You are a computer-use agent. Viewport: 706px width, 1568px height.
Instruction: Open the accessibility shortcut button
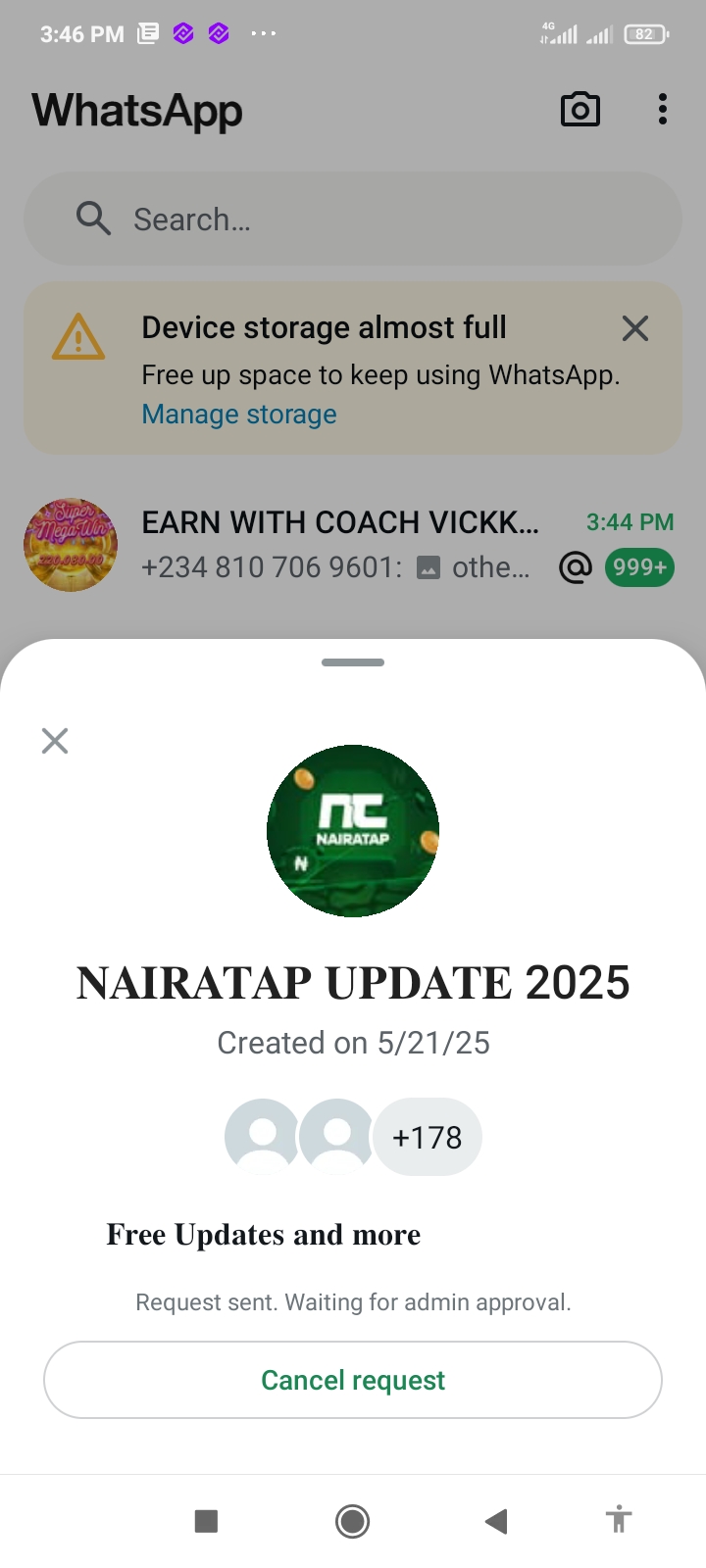point(618,1521)
